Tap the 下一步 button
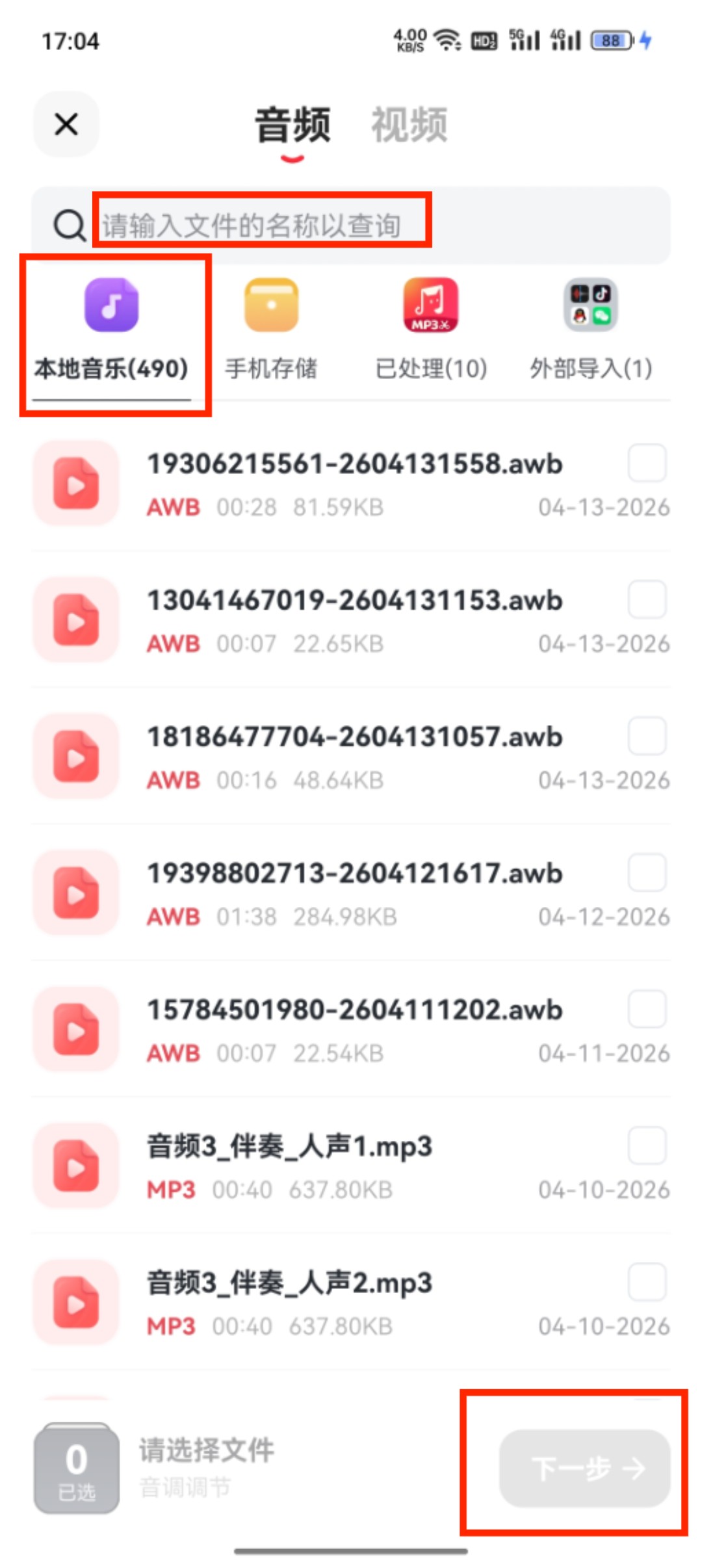 tap(584, 1468)
